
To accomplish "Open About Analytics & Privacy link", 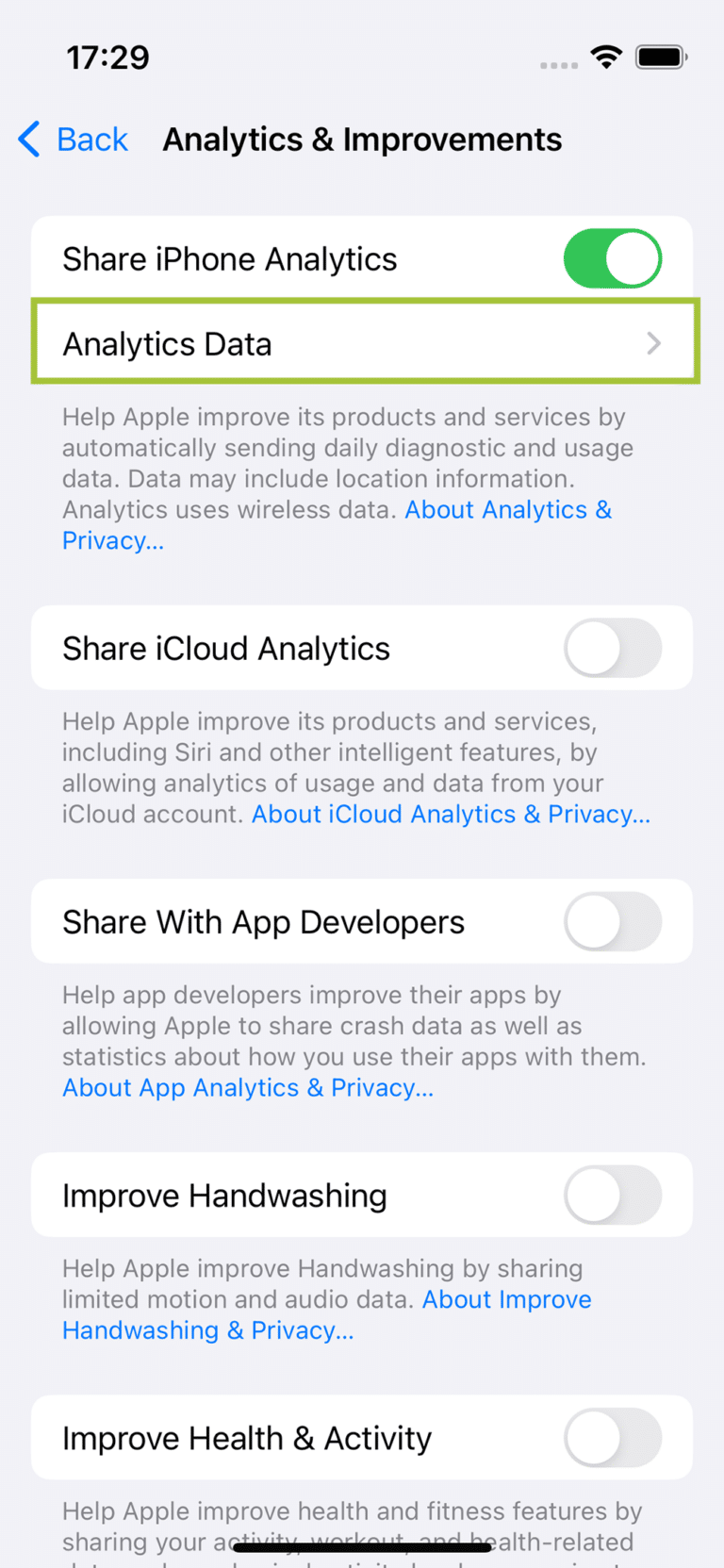I will click(x=508, y=509).
